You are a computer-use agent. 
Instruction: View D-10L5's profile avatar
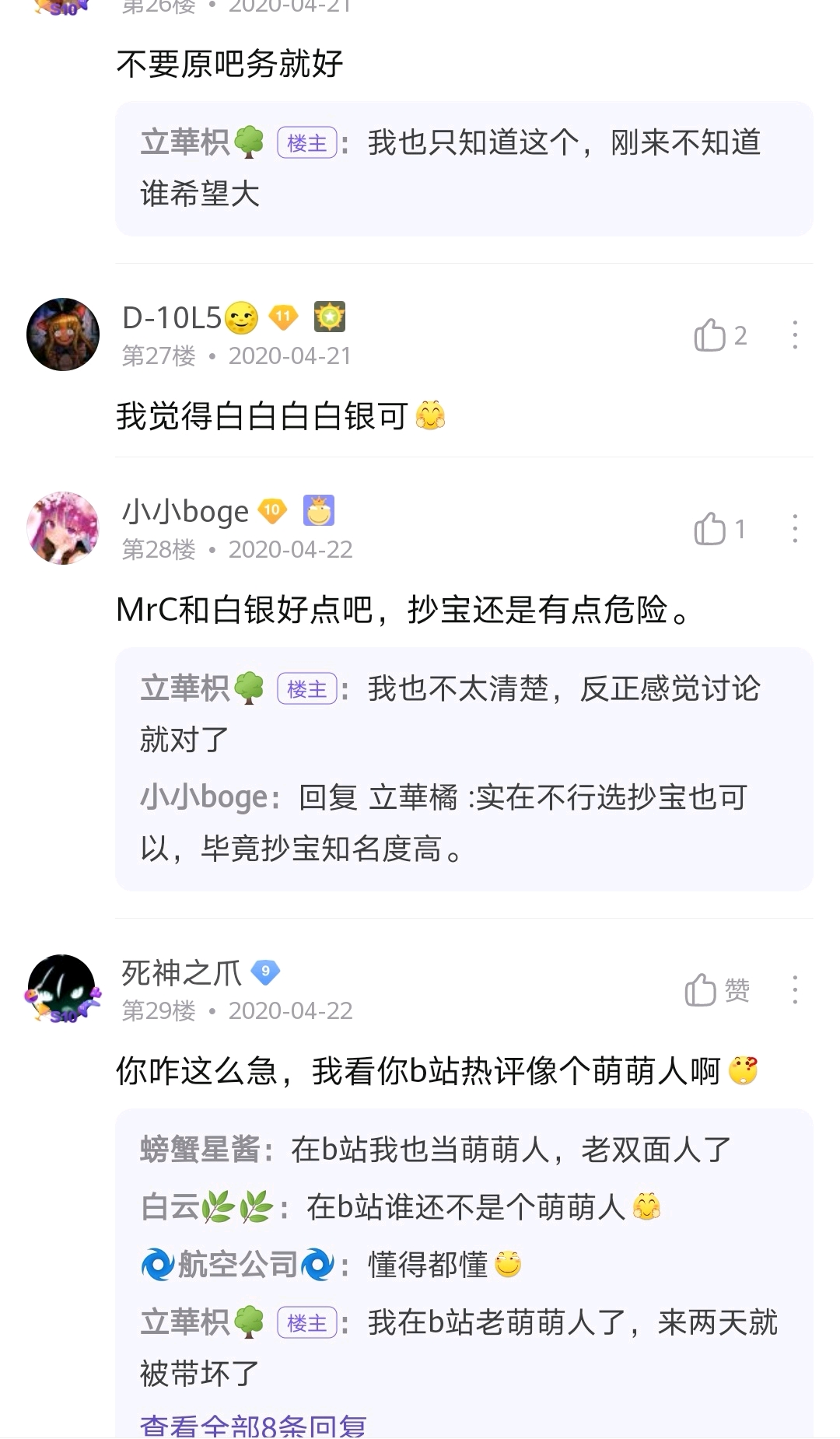point(63,334)
